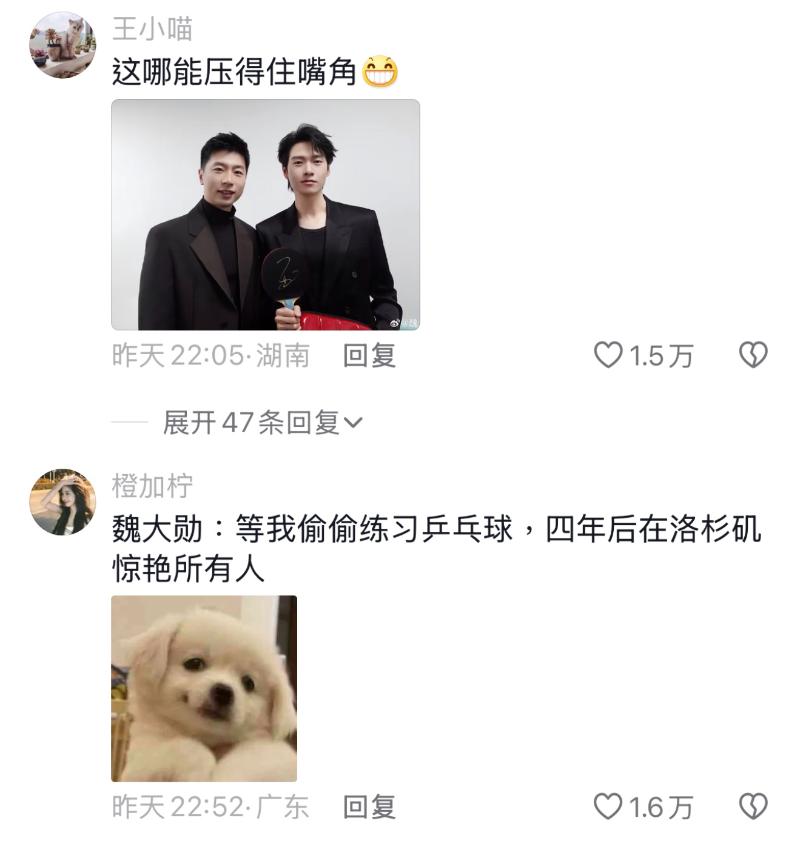Like 橙加柠's comment
This screenshot has height=855, width=800.
click(x=608, y=806)
